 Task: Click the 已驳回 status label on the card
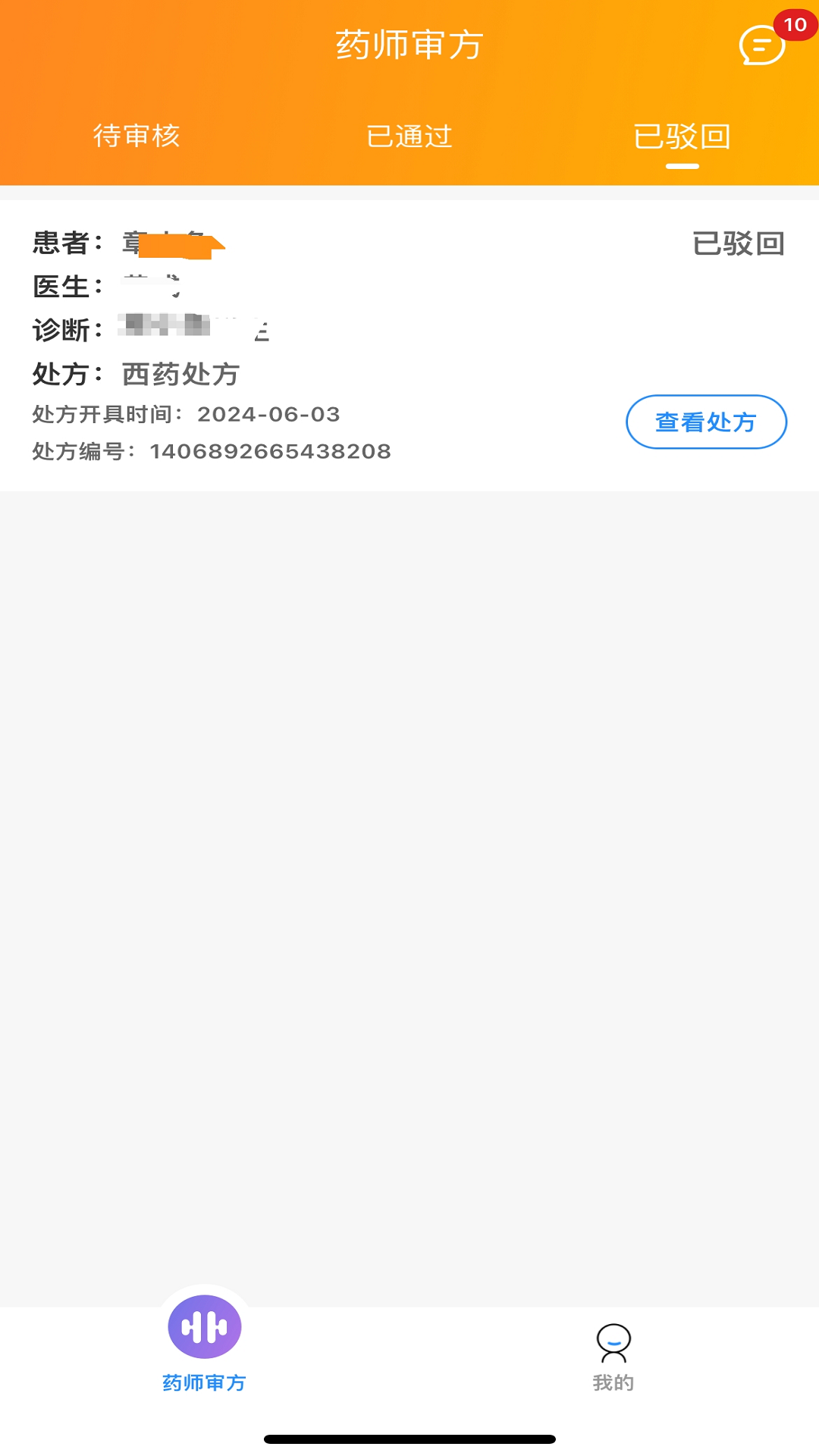[738, 243]
